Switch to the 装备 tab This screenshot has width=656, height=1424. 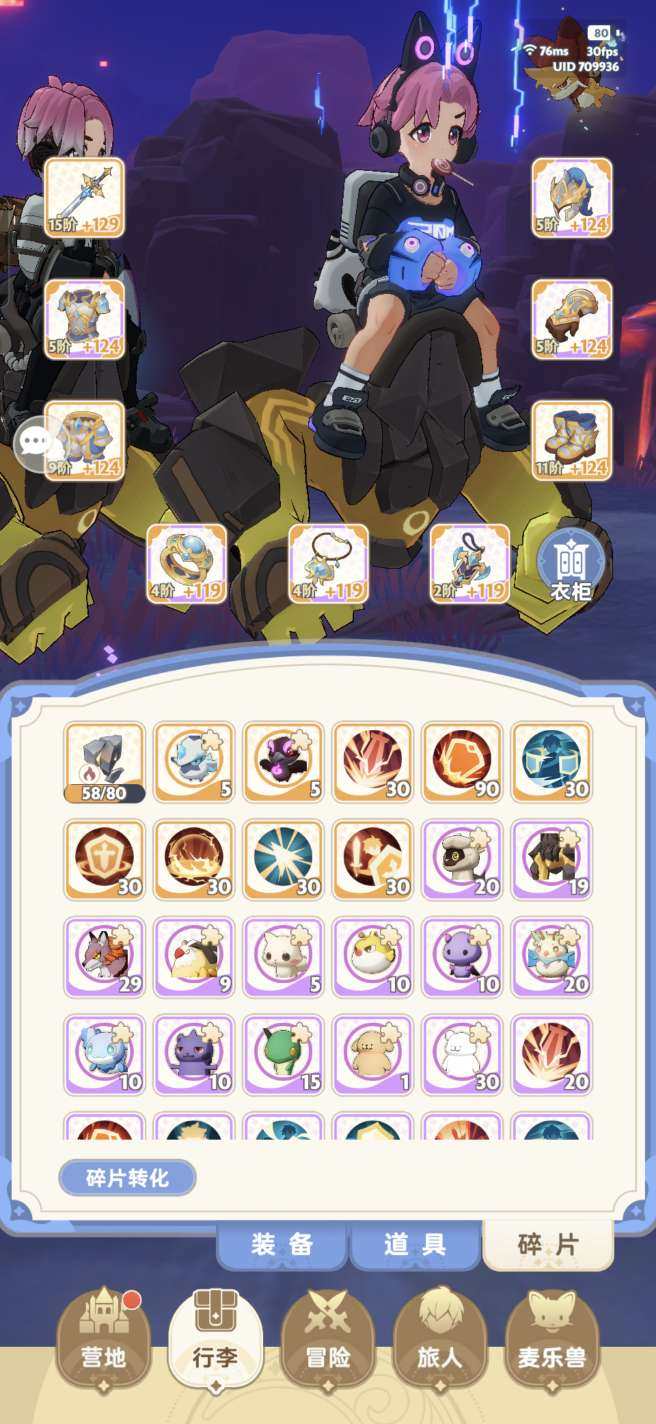pos(282,1245)
